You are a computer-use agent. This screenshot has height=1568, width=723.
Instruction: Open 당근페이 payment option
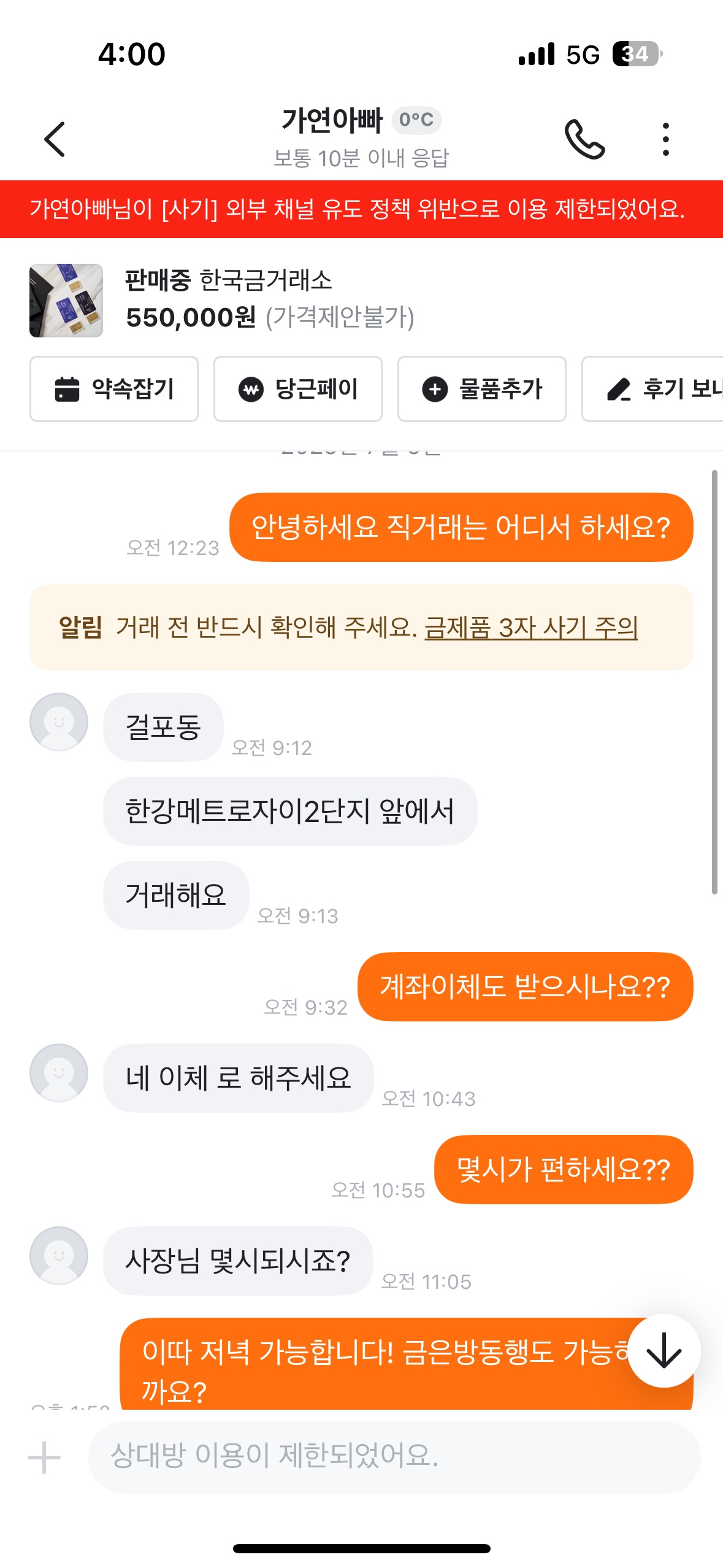point(298,389)
